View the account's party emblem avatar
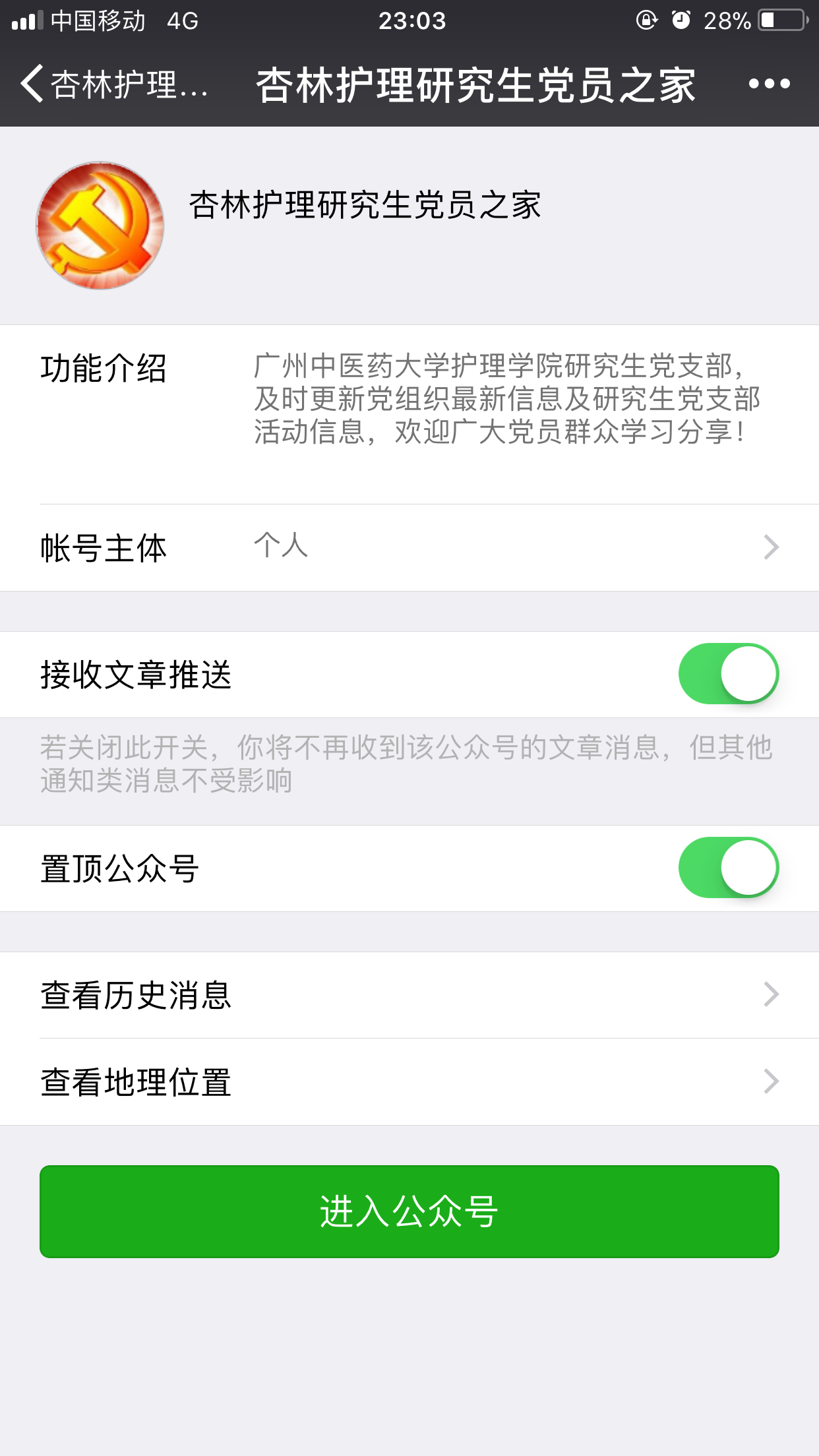The height and width of the screenshot is (1456, 819). point(100,226)
